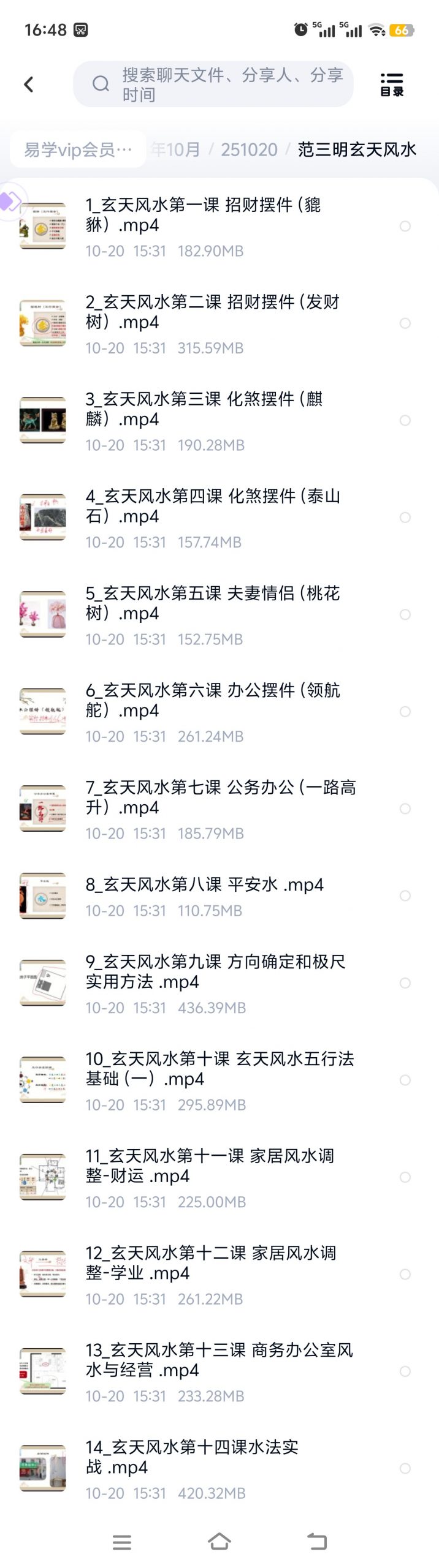Tick the circle for 12_玄天风水第十二课

pos(405,1274)
